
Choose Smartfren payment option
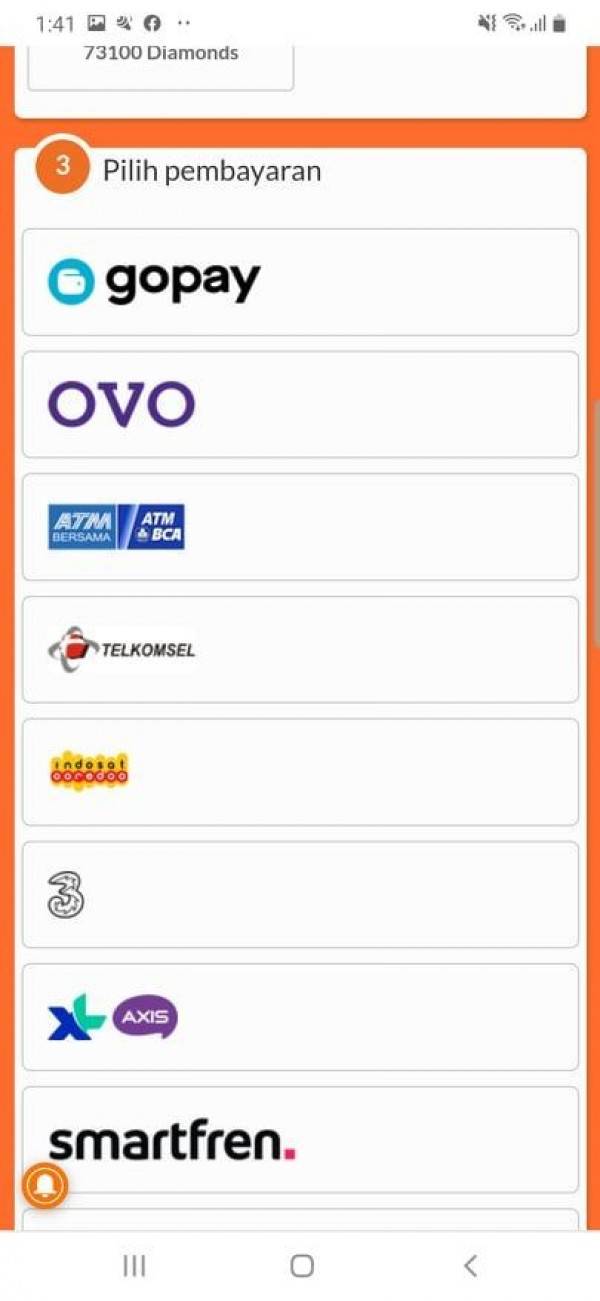tap(300, 1139)
